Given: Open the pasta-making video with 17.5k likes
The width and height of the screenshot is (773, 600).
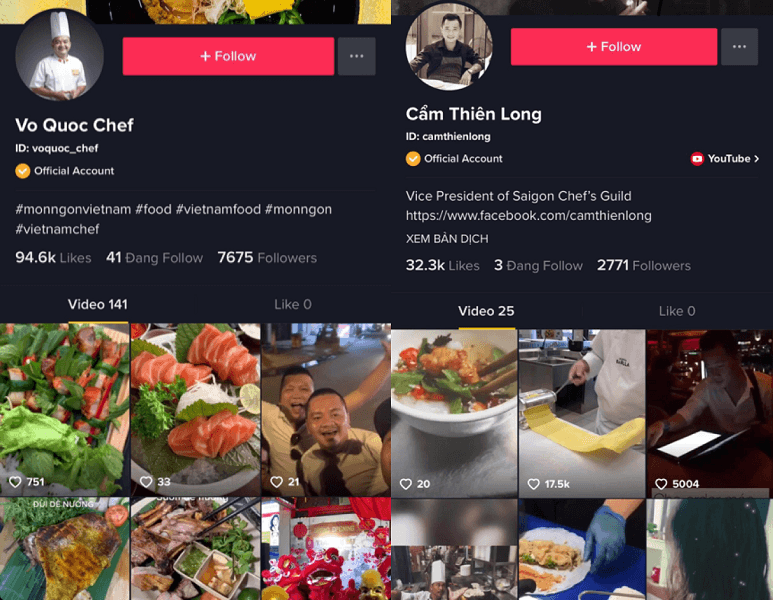Looking at the screenshot, I should (x=582, y=412).
